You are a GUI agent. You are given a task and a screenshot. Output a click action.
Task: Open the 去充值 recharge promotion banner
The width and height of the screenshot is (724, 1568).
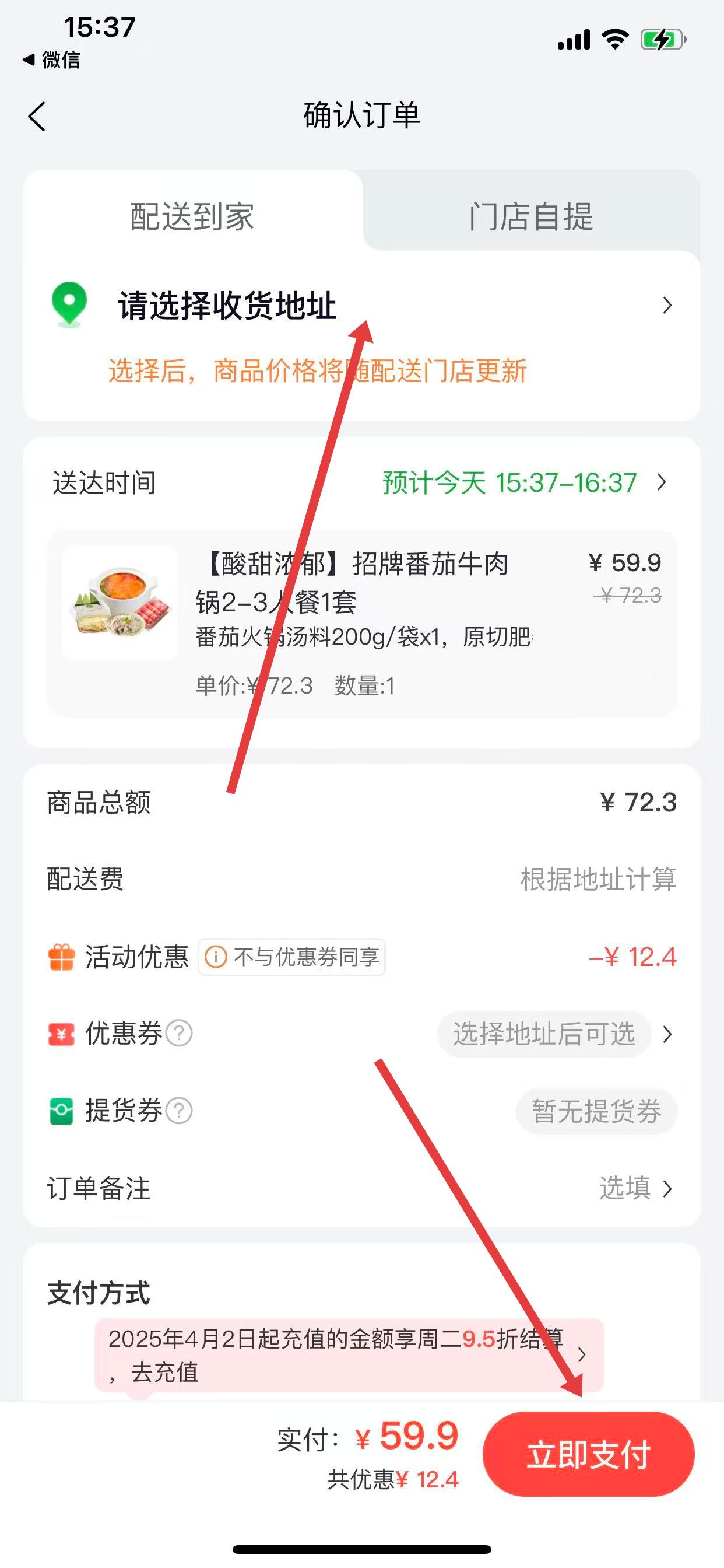[348, 1356]
